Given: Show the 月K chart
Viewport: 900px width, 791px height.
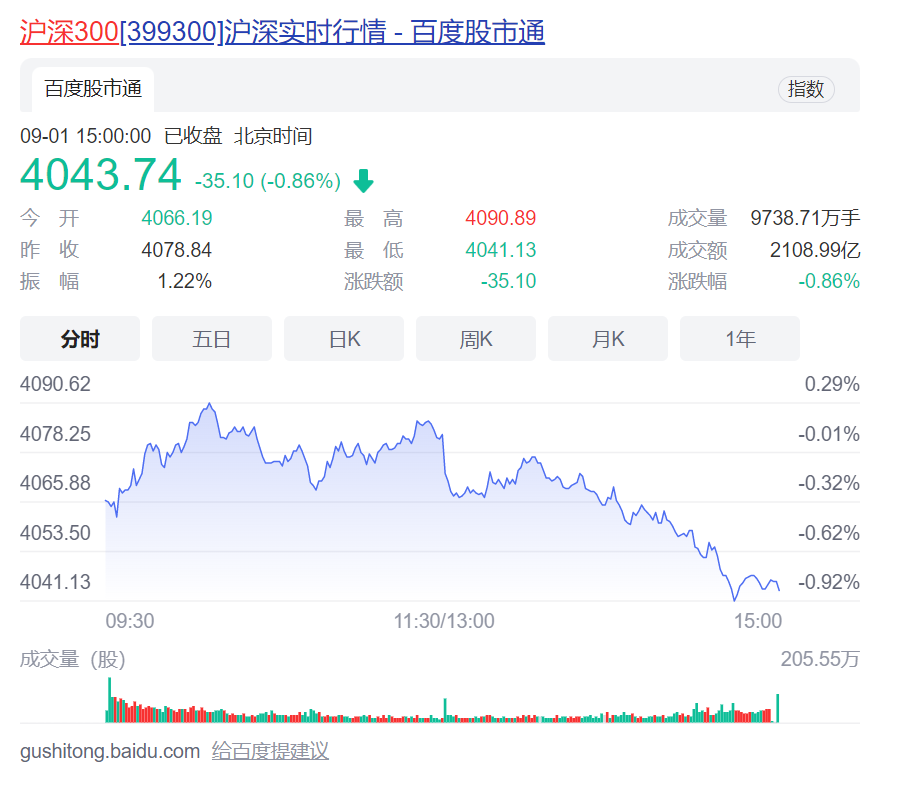Looking at the screenshot, I should (608, 339).
